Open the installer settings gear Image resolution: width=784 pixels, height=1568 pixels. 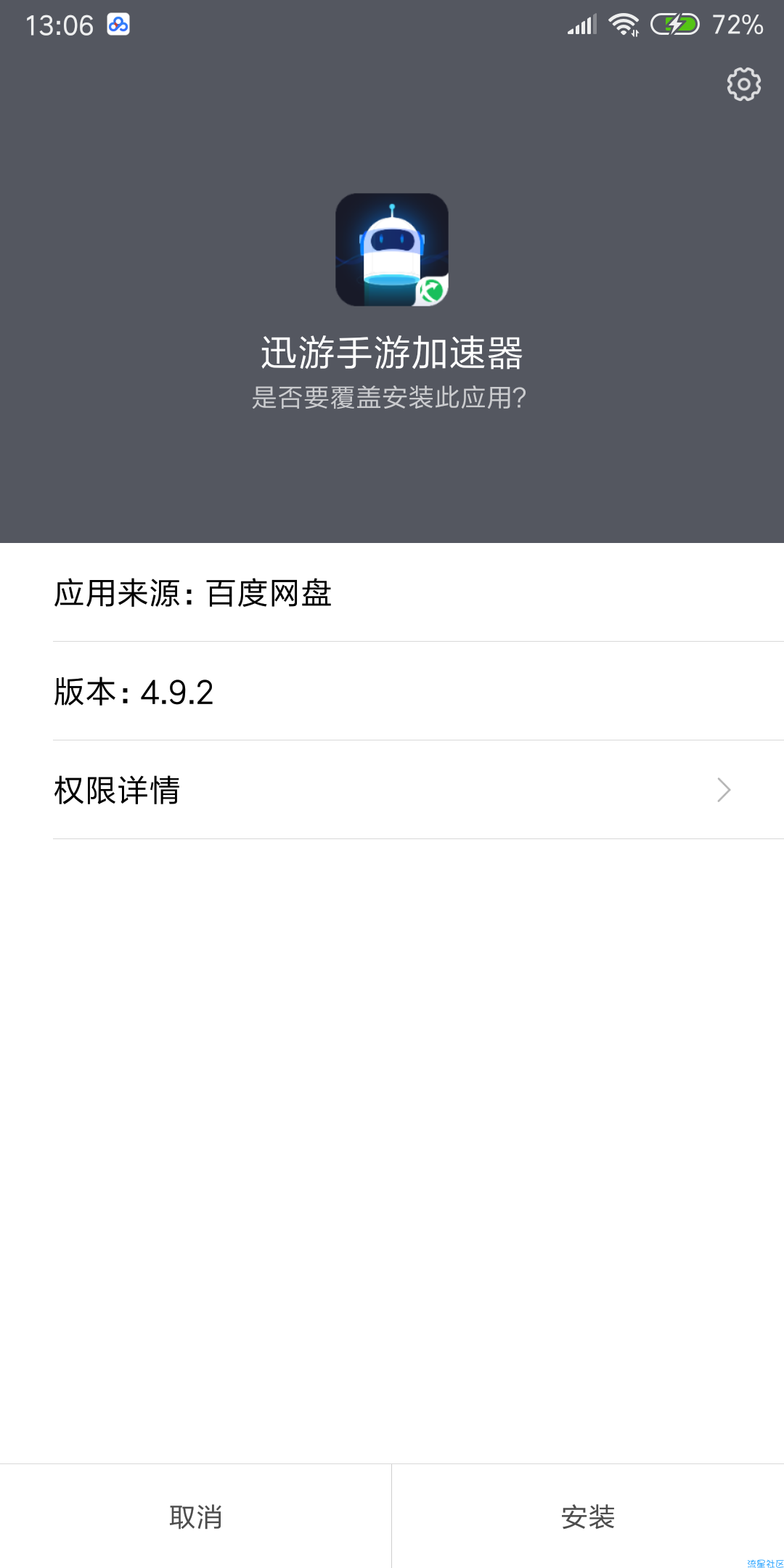pos(743,85)
